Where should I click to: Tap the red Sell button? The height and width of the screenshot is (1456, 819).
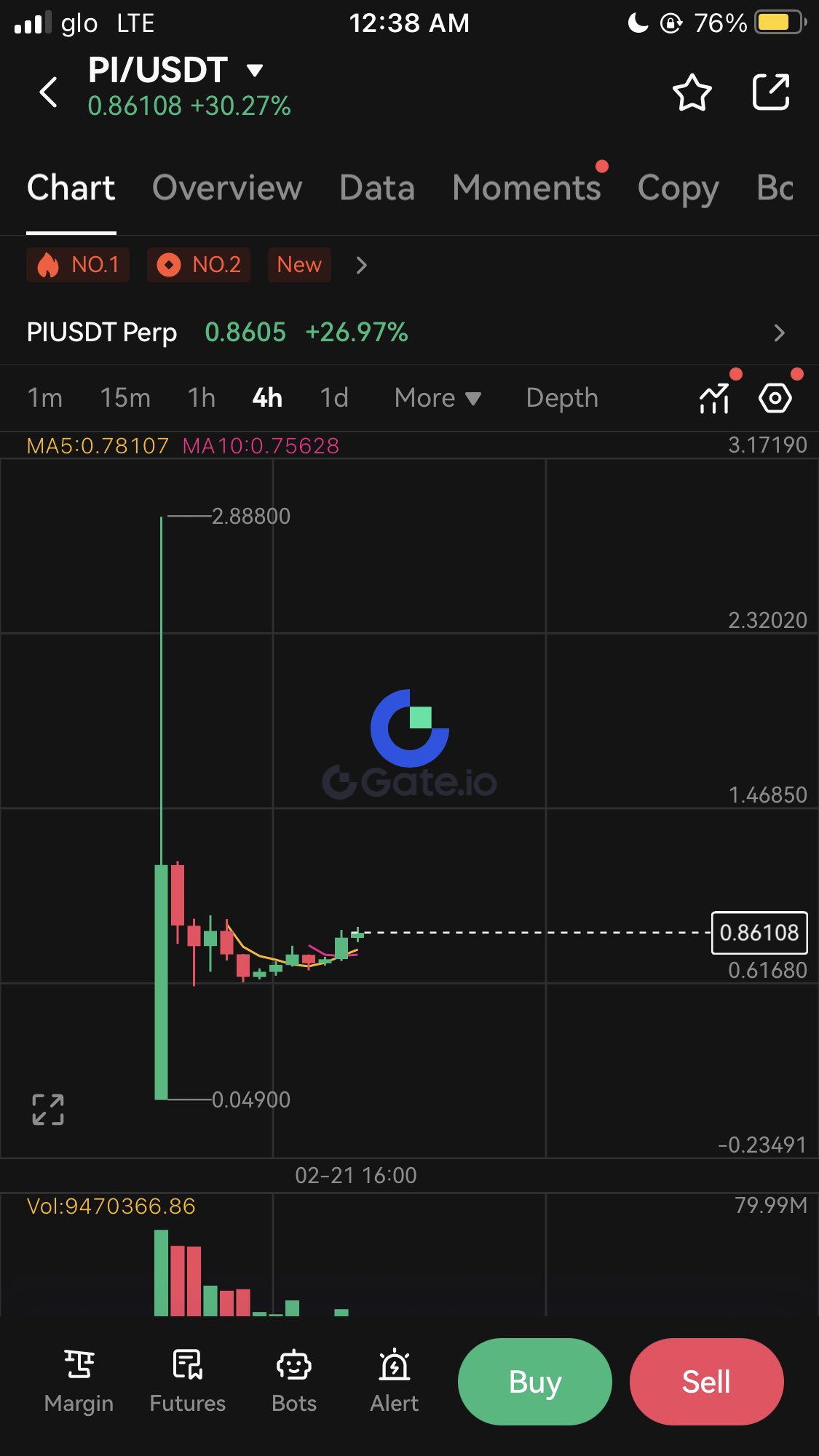click(706, 1381)
